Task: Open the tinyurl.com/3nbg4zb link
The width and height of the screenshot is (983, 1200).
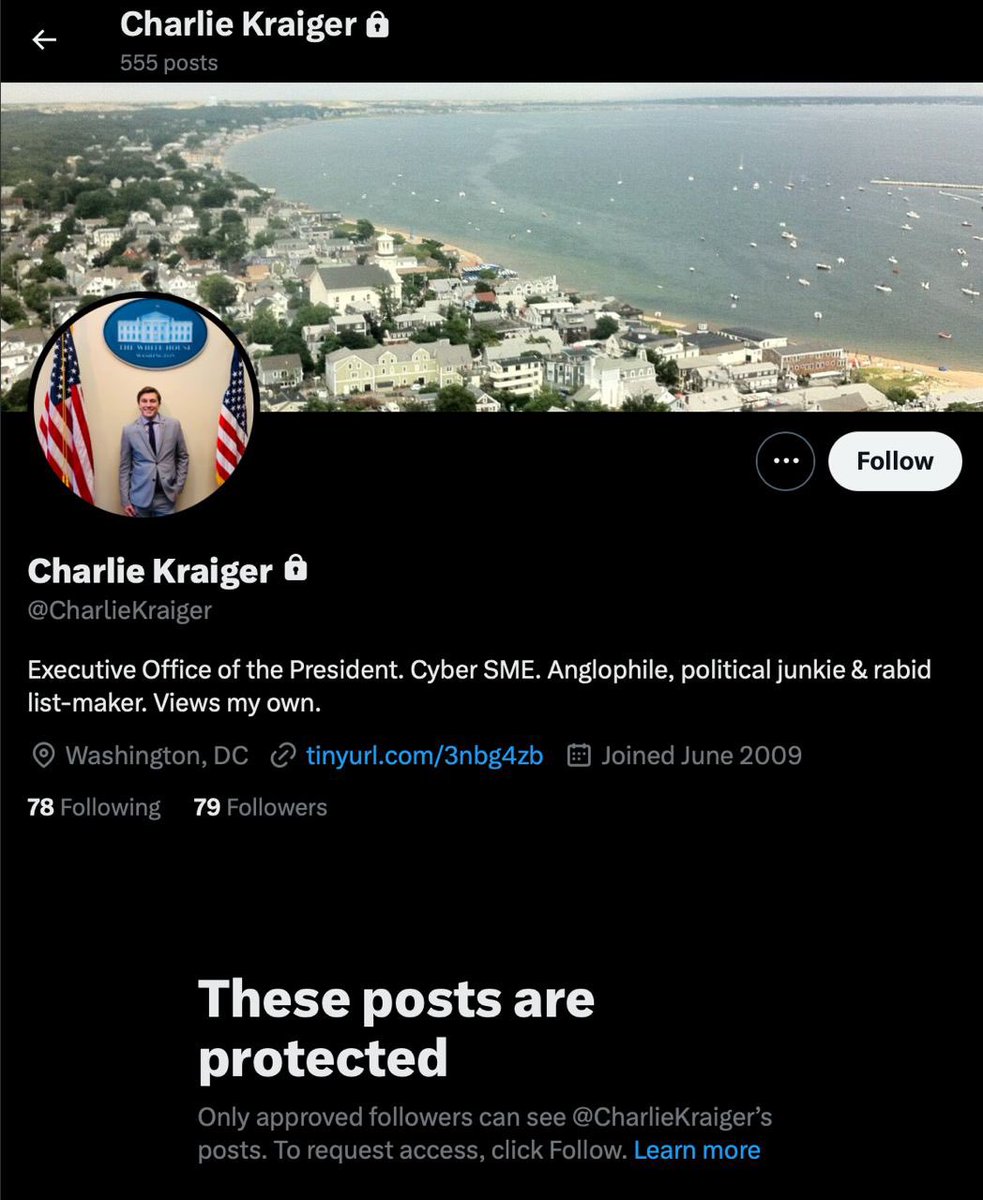Action: 424,755
